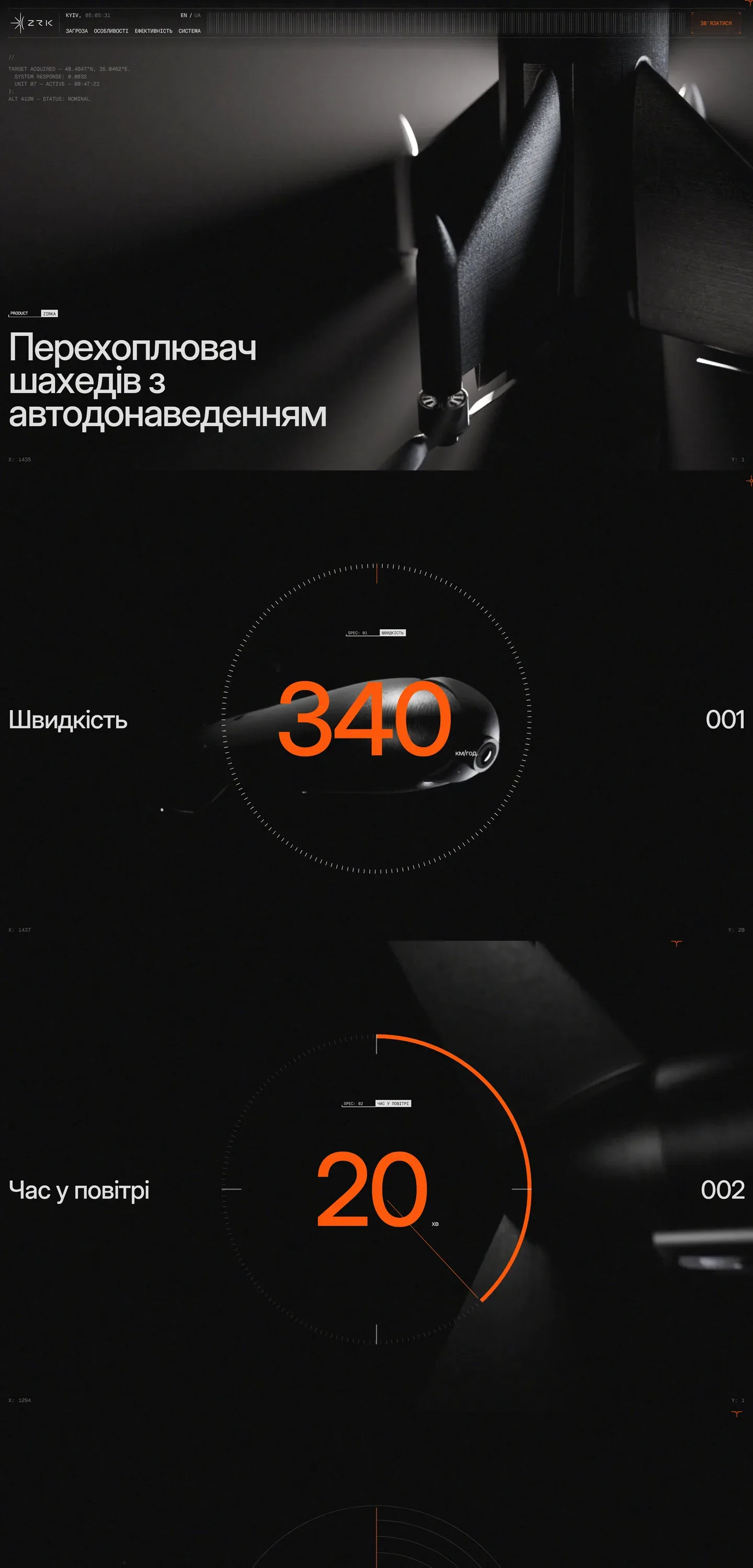Open the ZRK logo home link

[x=32, y=23]
